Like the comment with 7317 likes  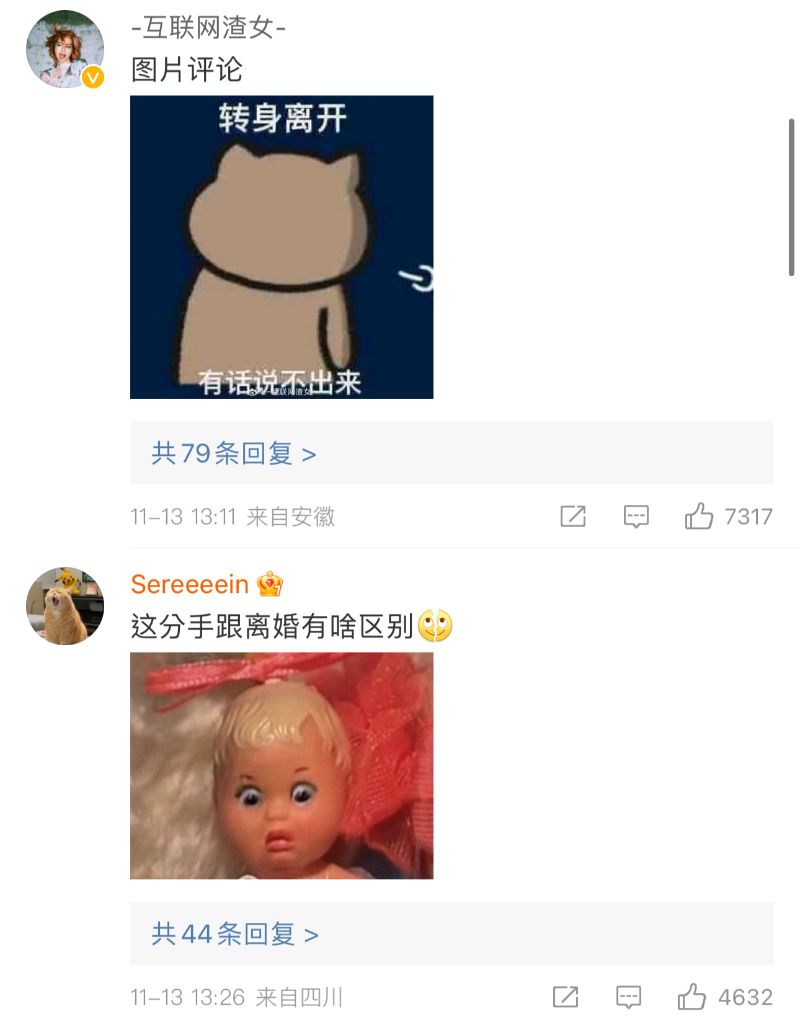click(x=699, y=516)
